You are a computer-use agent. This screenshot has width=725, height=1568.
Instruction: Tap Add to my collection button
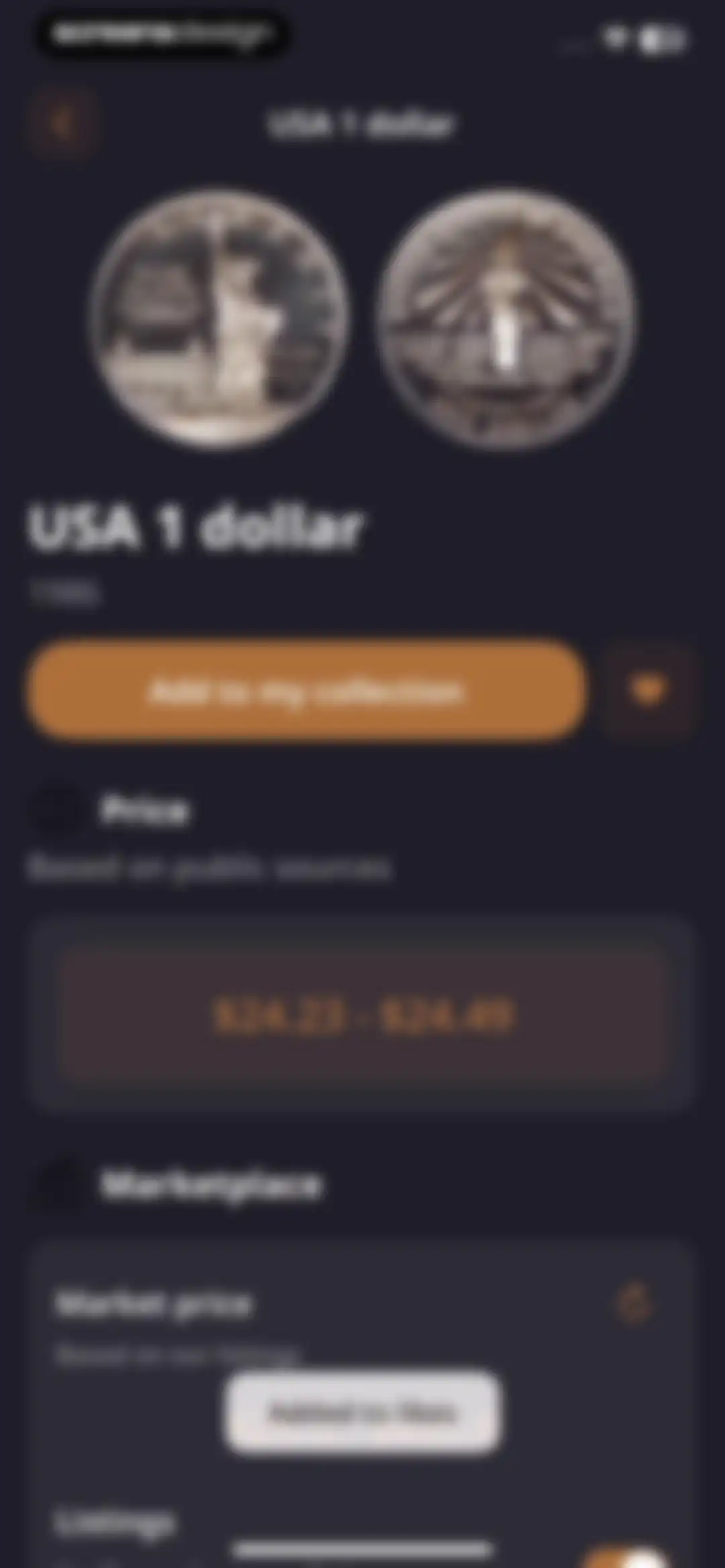(306, 691)
